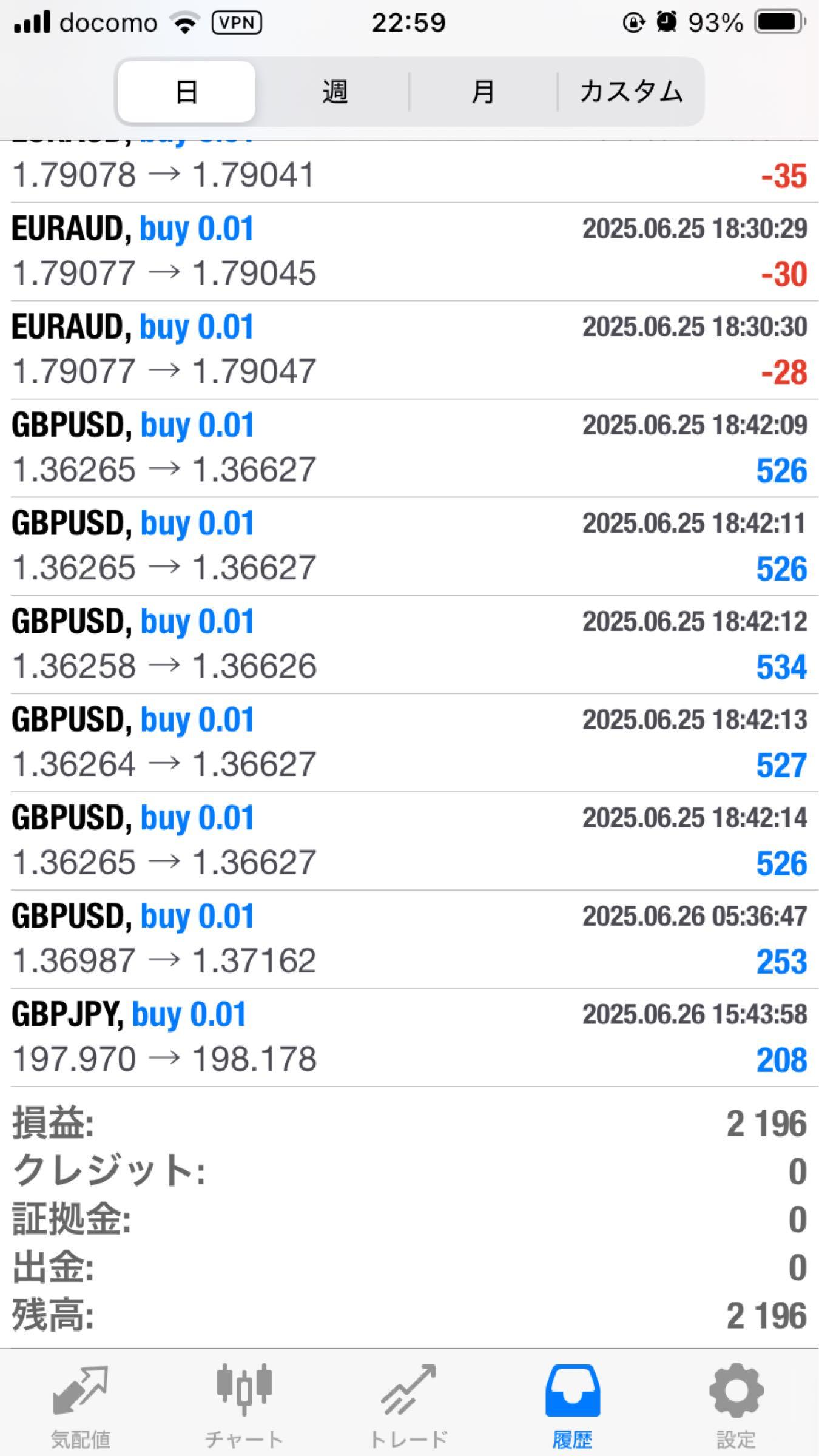
Task: Expand the GBPUSD trade with profit 534
Action: click(x=409, y=645)
